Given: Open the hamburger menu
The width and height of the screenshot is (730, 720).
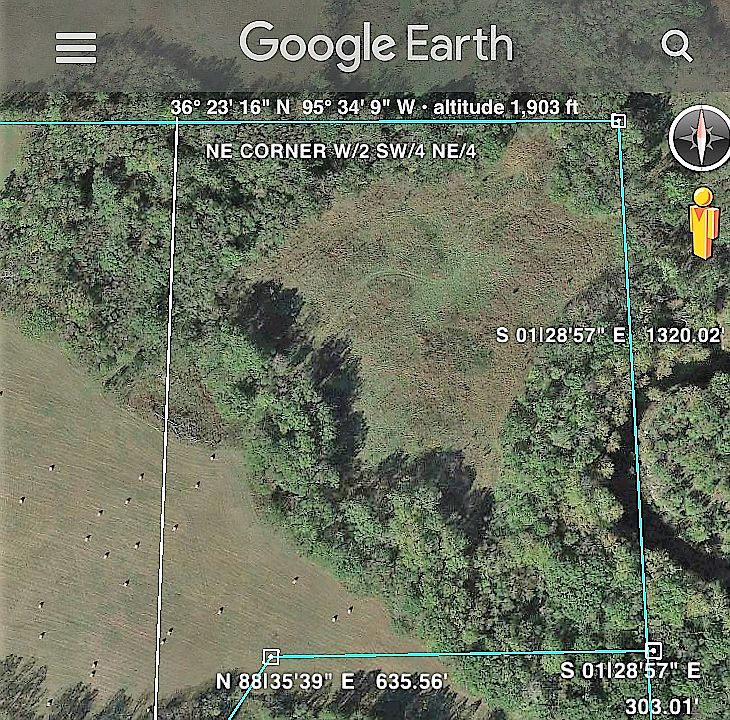Looking at the screenshot, I should point(76,47).
